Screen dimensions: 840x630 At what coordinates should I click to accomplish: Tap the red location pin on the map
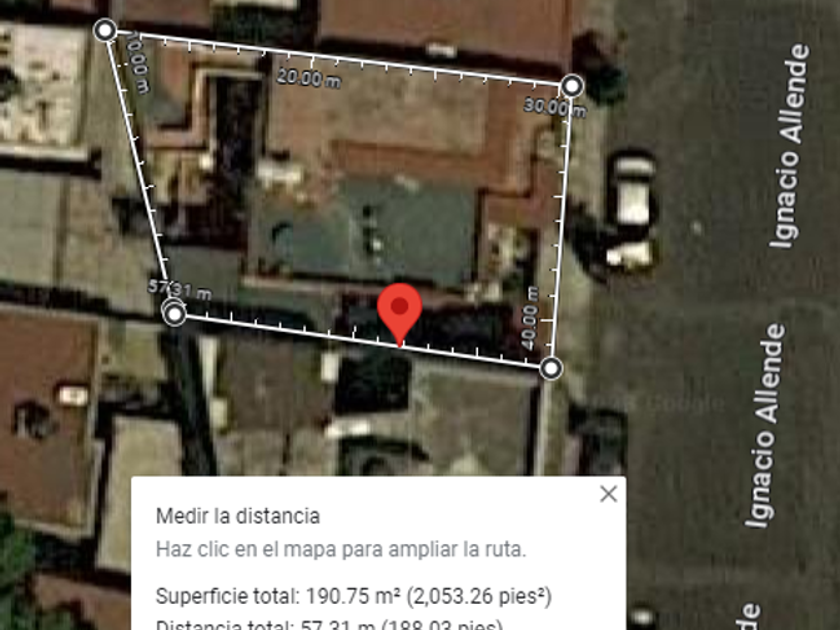click(401, 307)
